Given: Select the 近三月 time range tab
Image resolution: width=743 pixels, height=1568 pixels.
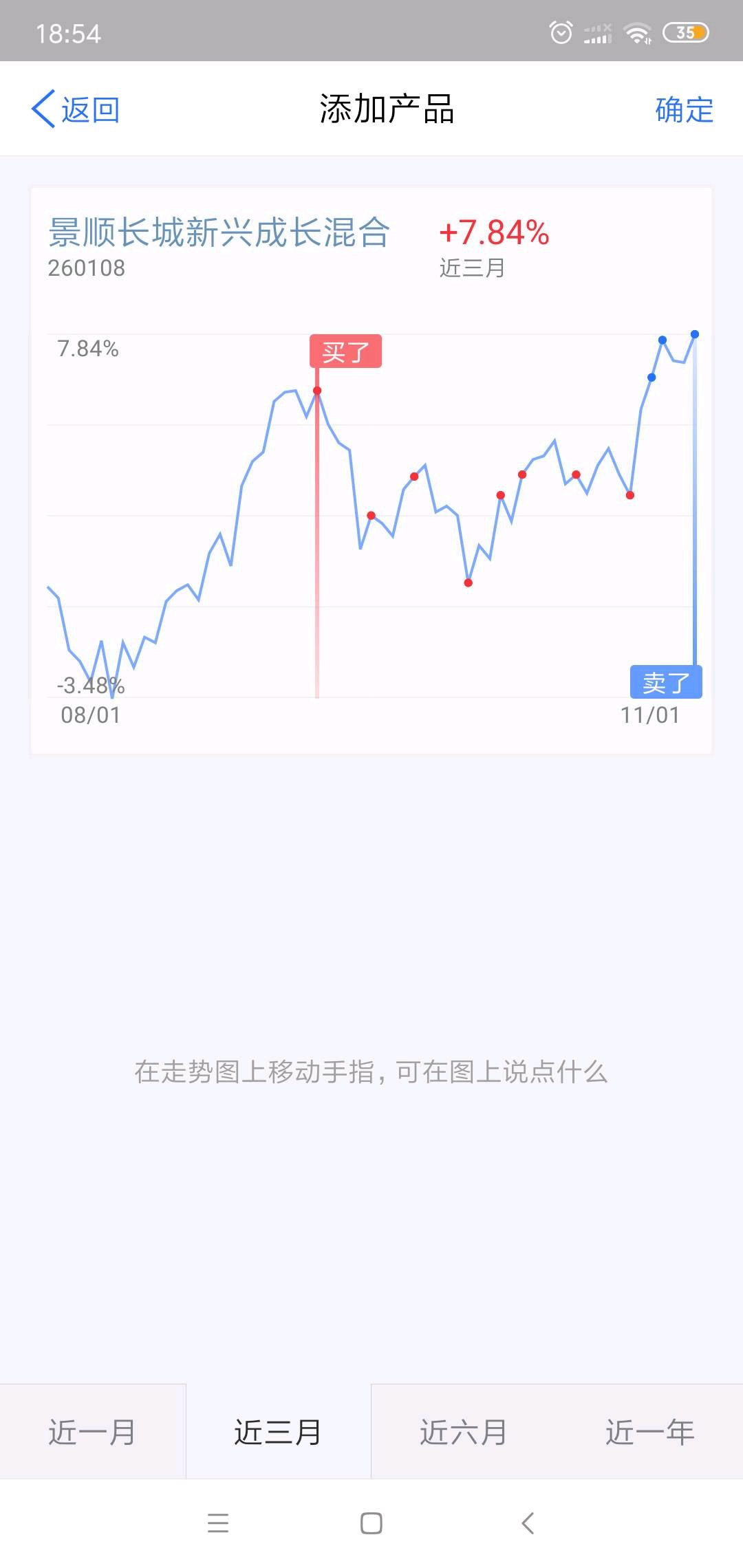Looking at the screenshot, I should 278,1432.
